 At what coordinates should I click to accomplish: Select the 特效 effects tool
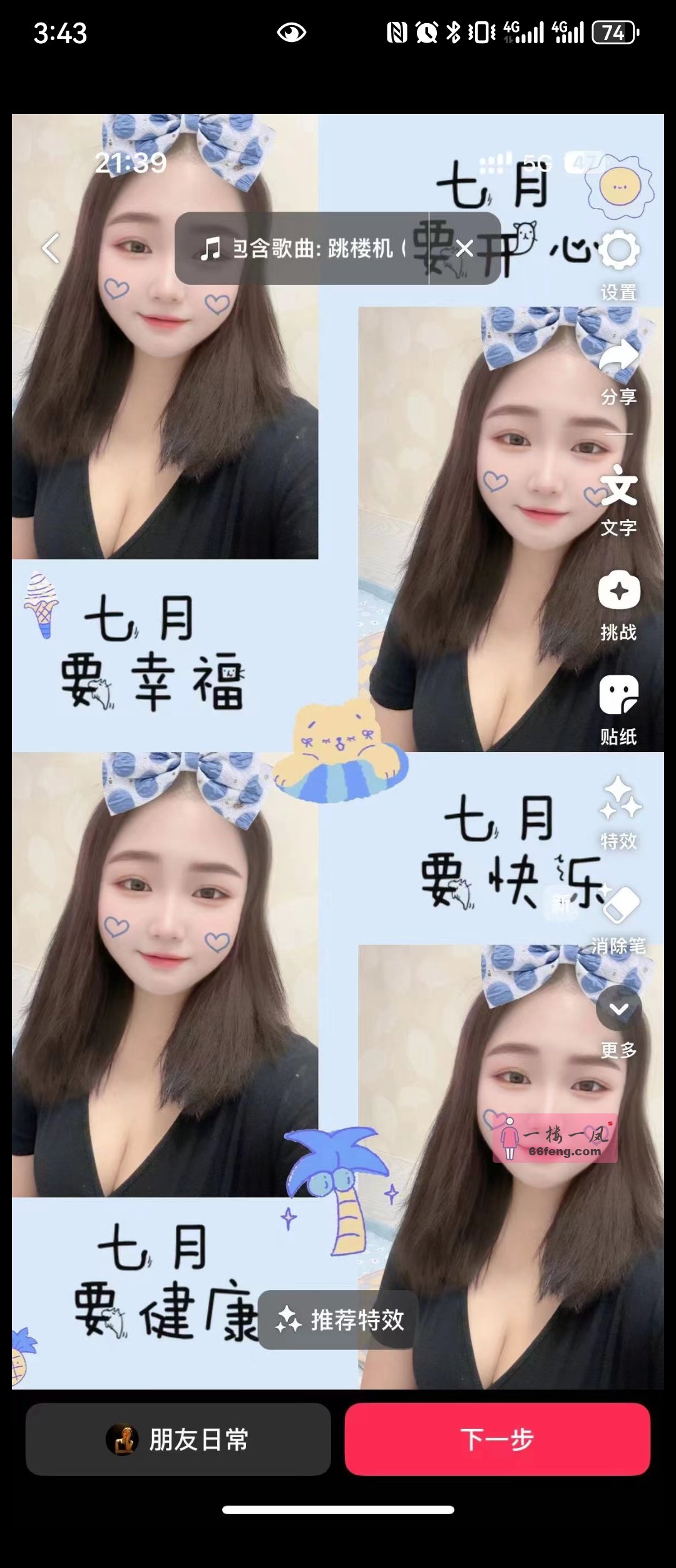coord(618,802)
